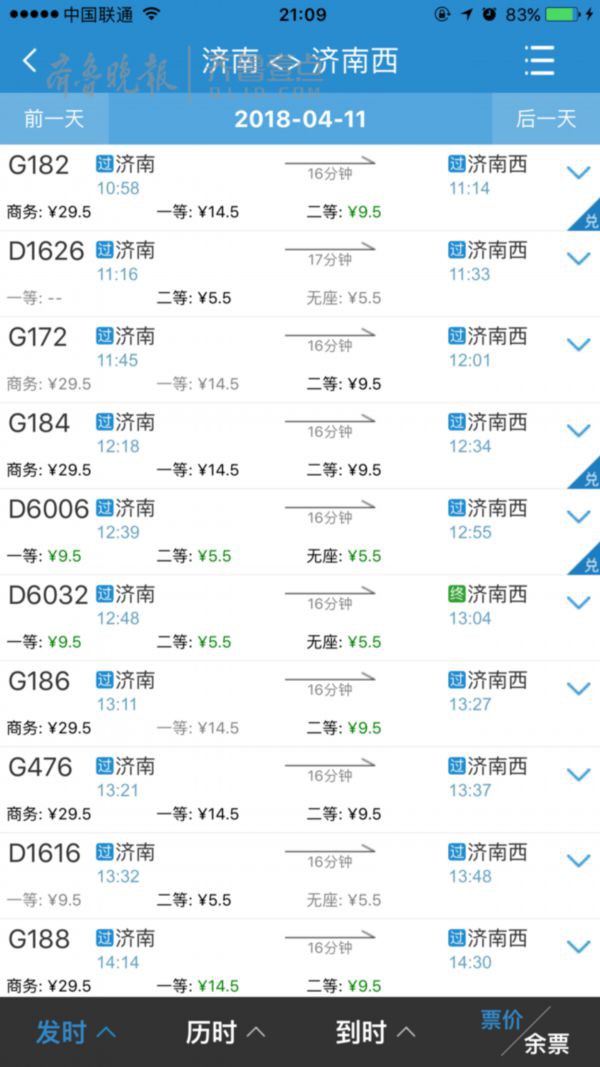Viewport: 600px width, 1067px height.
Task: Open train D6032 terminating at 济南西
Action: pyautogui.click(x=300, y=618)
